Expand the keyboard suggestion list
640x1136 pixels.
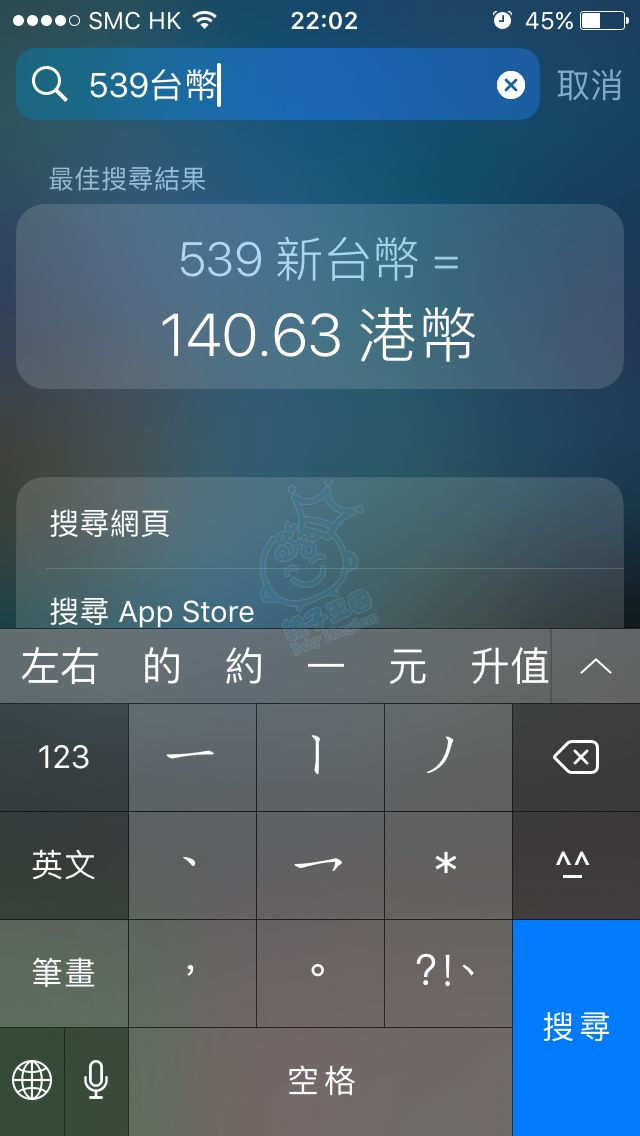(596, 666)
